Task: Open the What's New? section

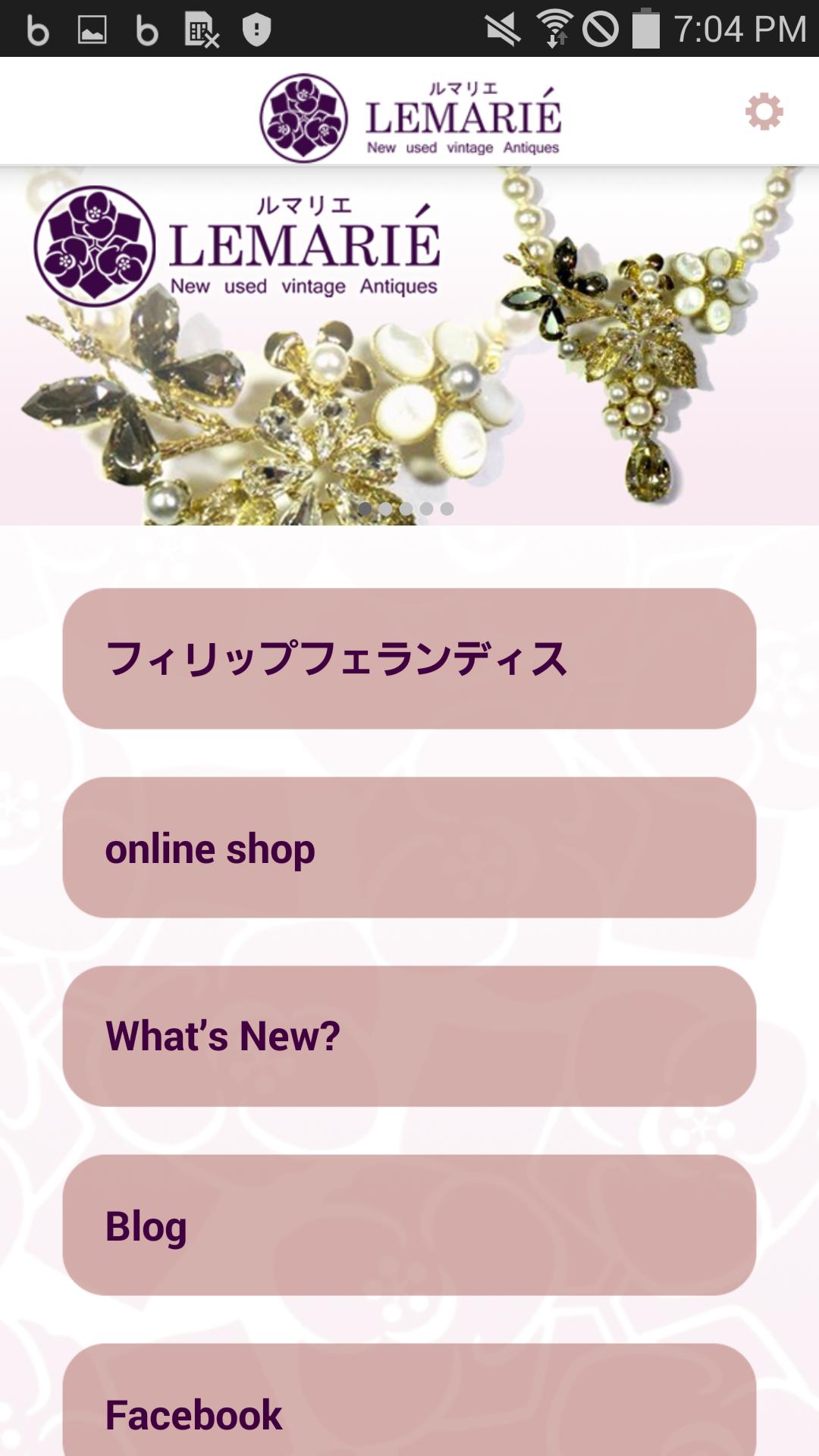Action: (409, 1036)
